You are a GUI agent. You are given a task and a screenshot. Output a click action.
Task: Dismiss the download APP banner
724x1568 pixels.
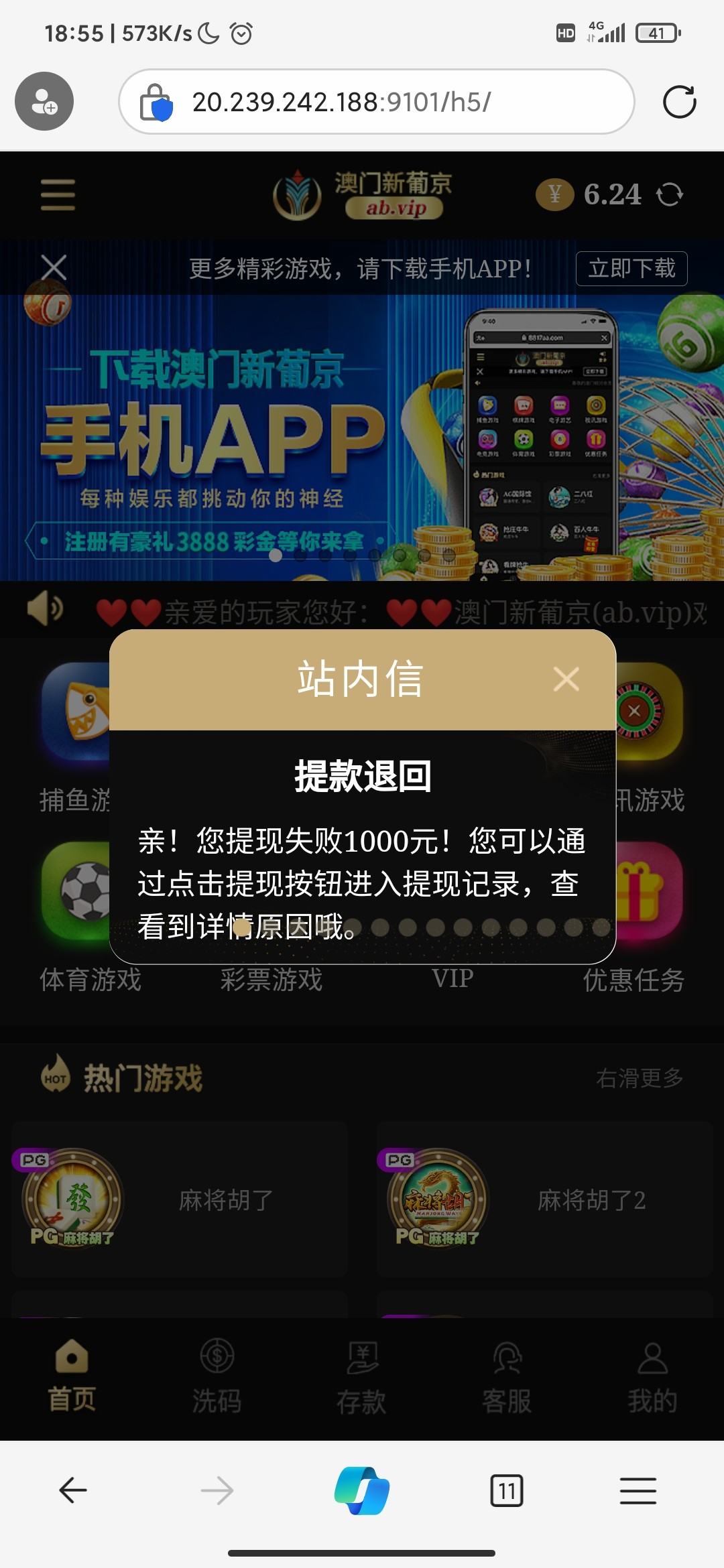coord(54,267)
